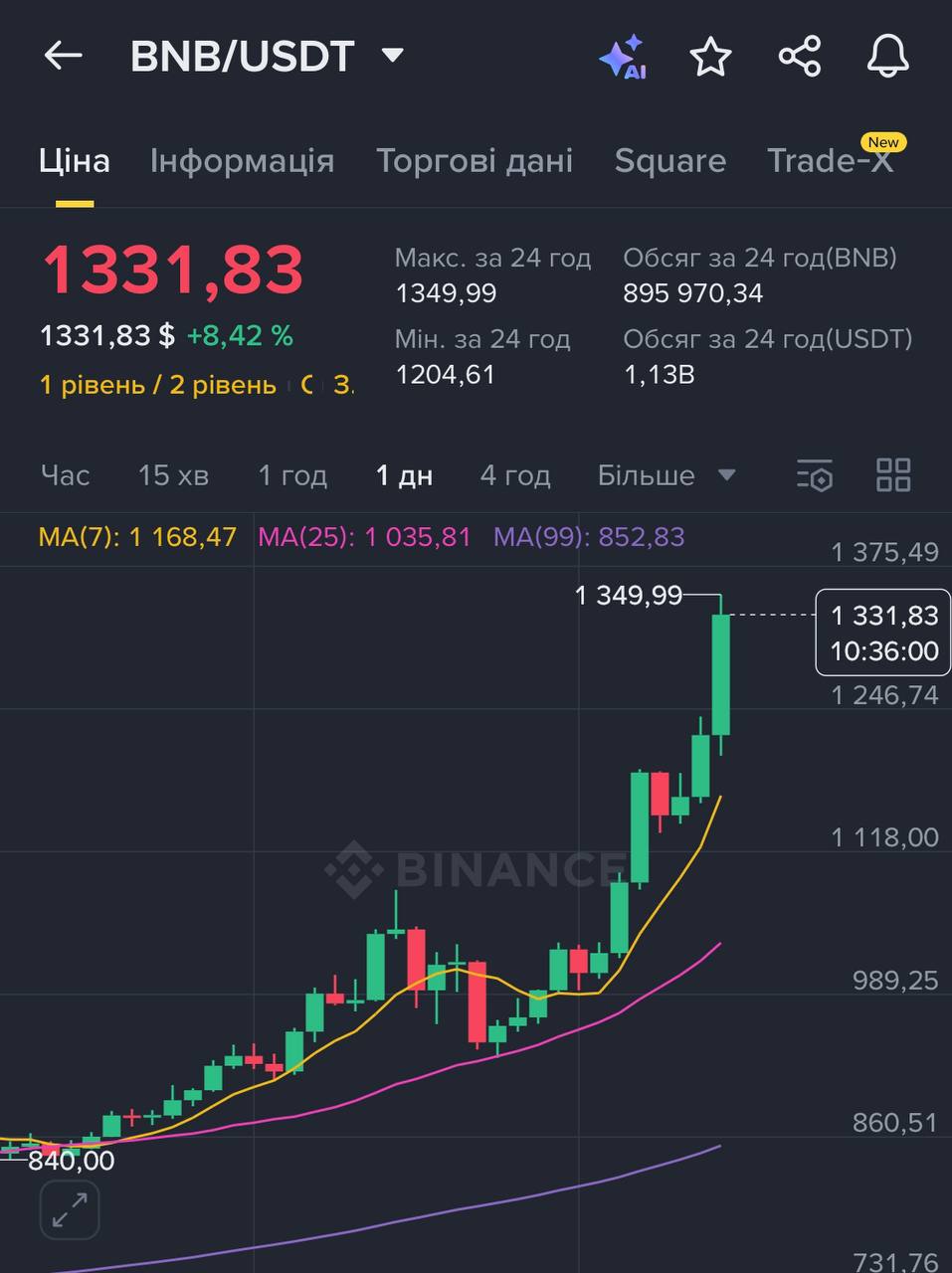Share this trading pair
This screenshot has height=1273, width=952.
pyautogui.click(x=800, y=57)
